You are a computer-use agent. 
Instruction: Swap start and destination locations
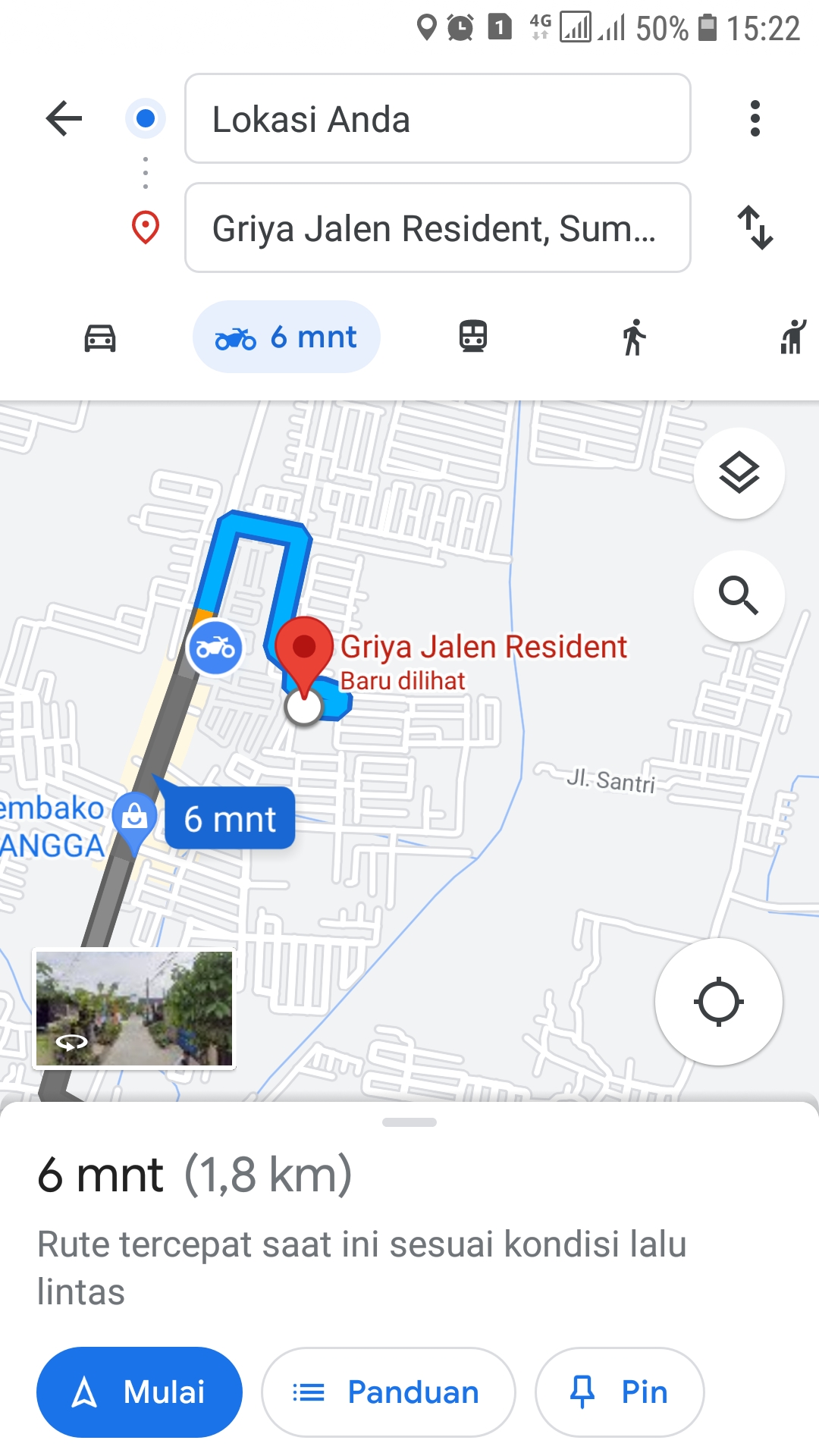coord(755,227)
